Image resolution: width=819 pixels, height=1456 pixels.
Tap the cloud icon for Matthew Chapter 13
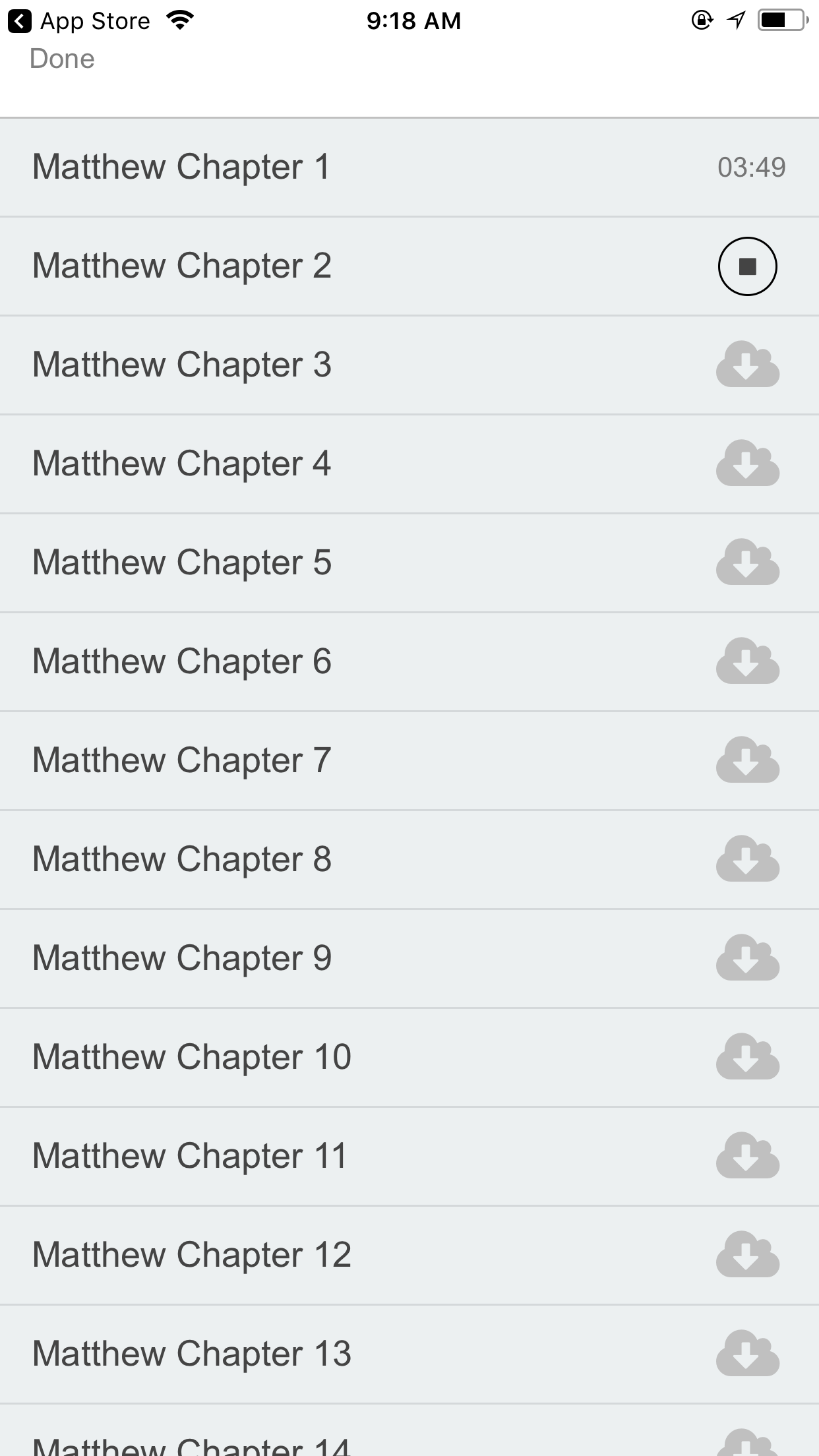748,1353
